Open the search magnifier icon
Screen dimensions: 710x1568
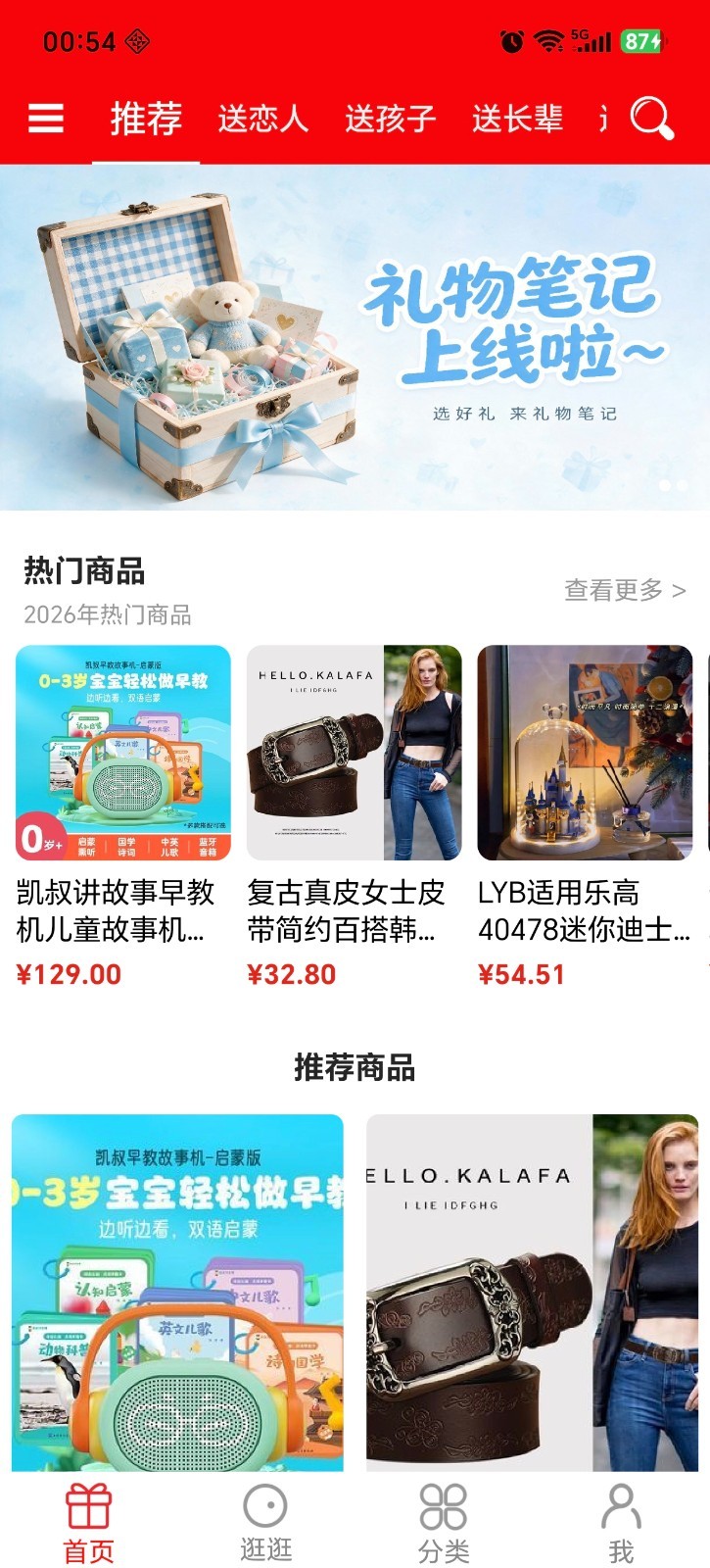[x=652, y=119]
